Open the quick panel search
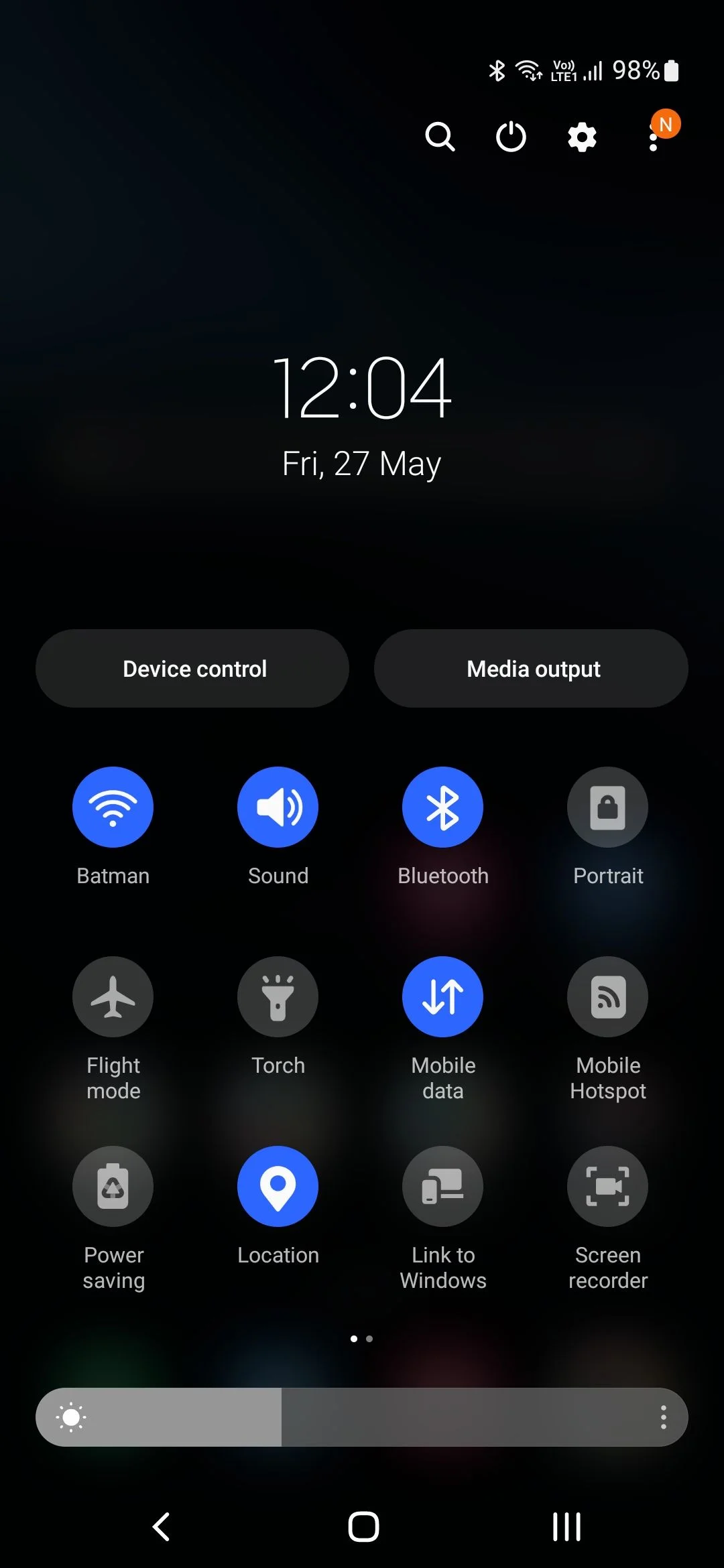The image size is (724, 1568). coord(440,137)
